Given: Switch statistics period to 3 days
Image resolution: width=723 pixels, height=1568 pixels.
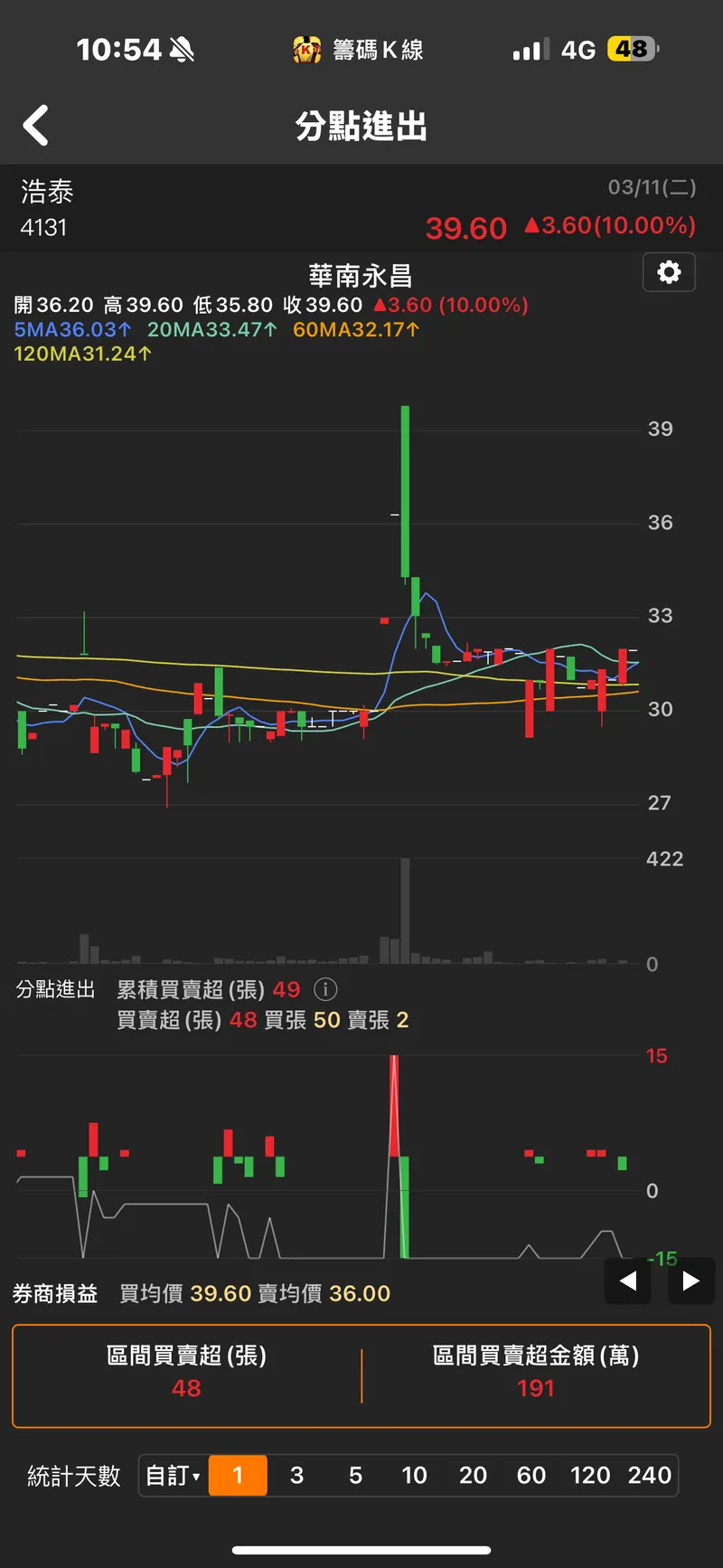Looking at the screenshot, I should click(x=296, y=1476).
